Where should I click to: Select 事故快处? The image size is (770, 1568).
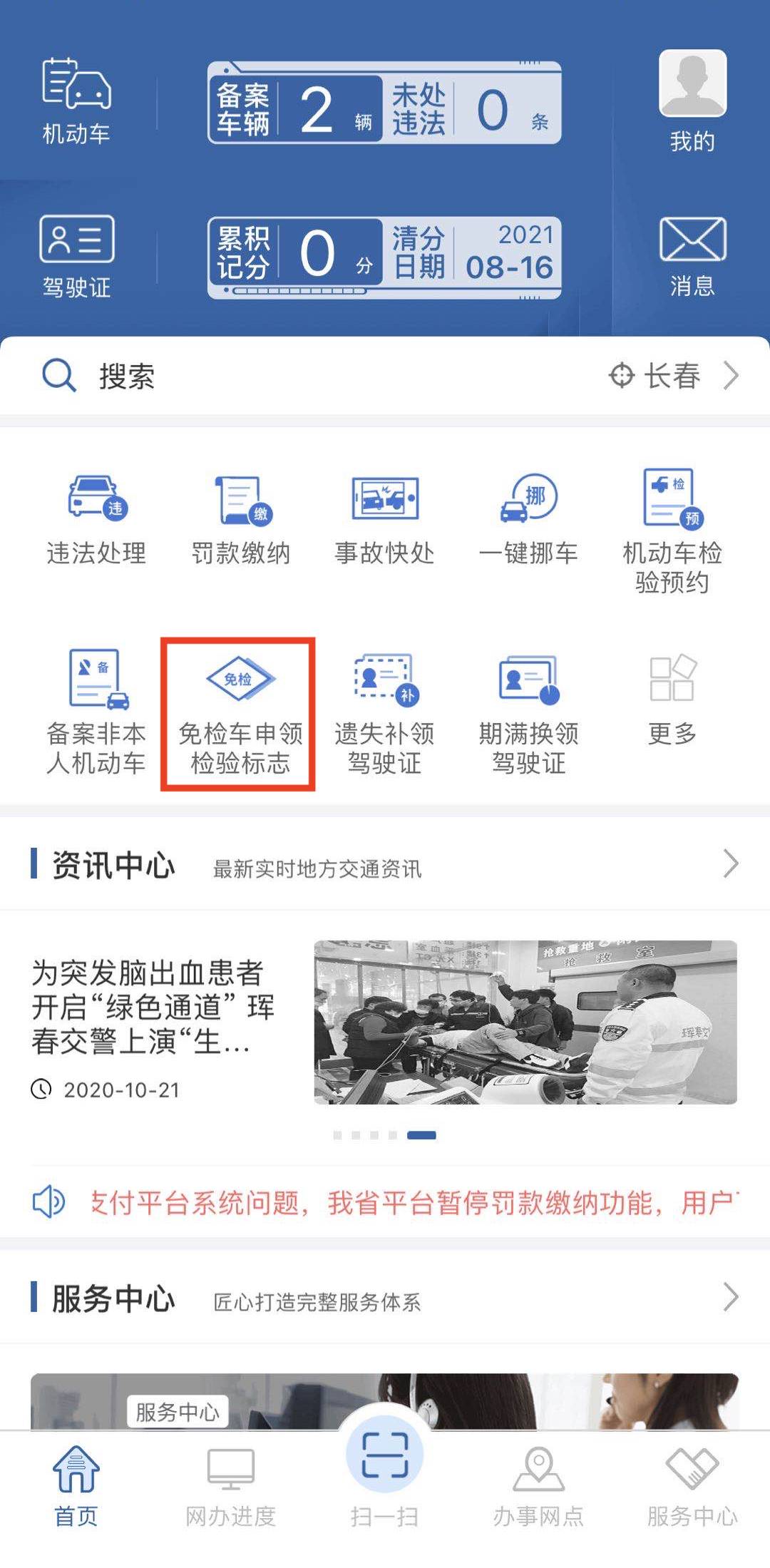[x=385, y=518]
